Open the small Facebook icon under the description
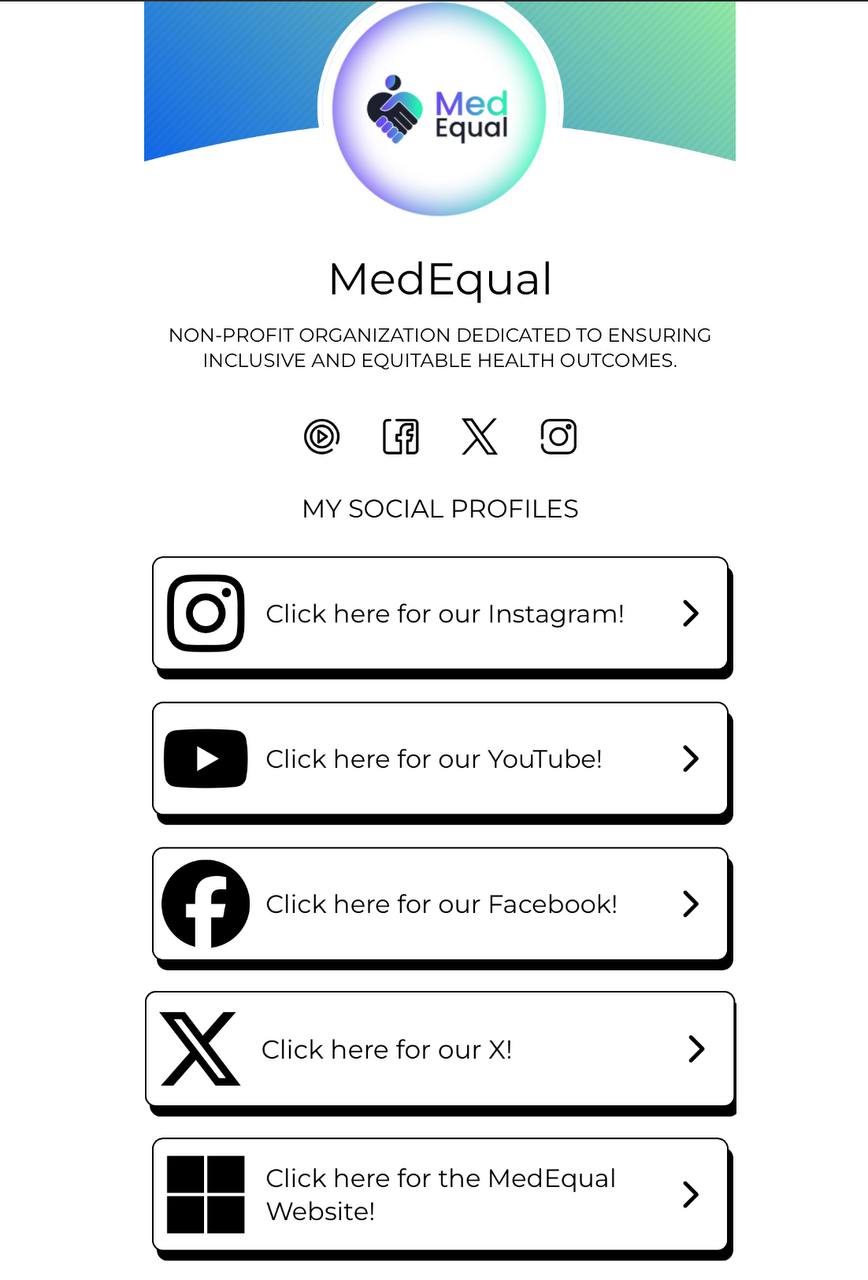Viewport: 868px width, 1280px height. point(401,437)
